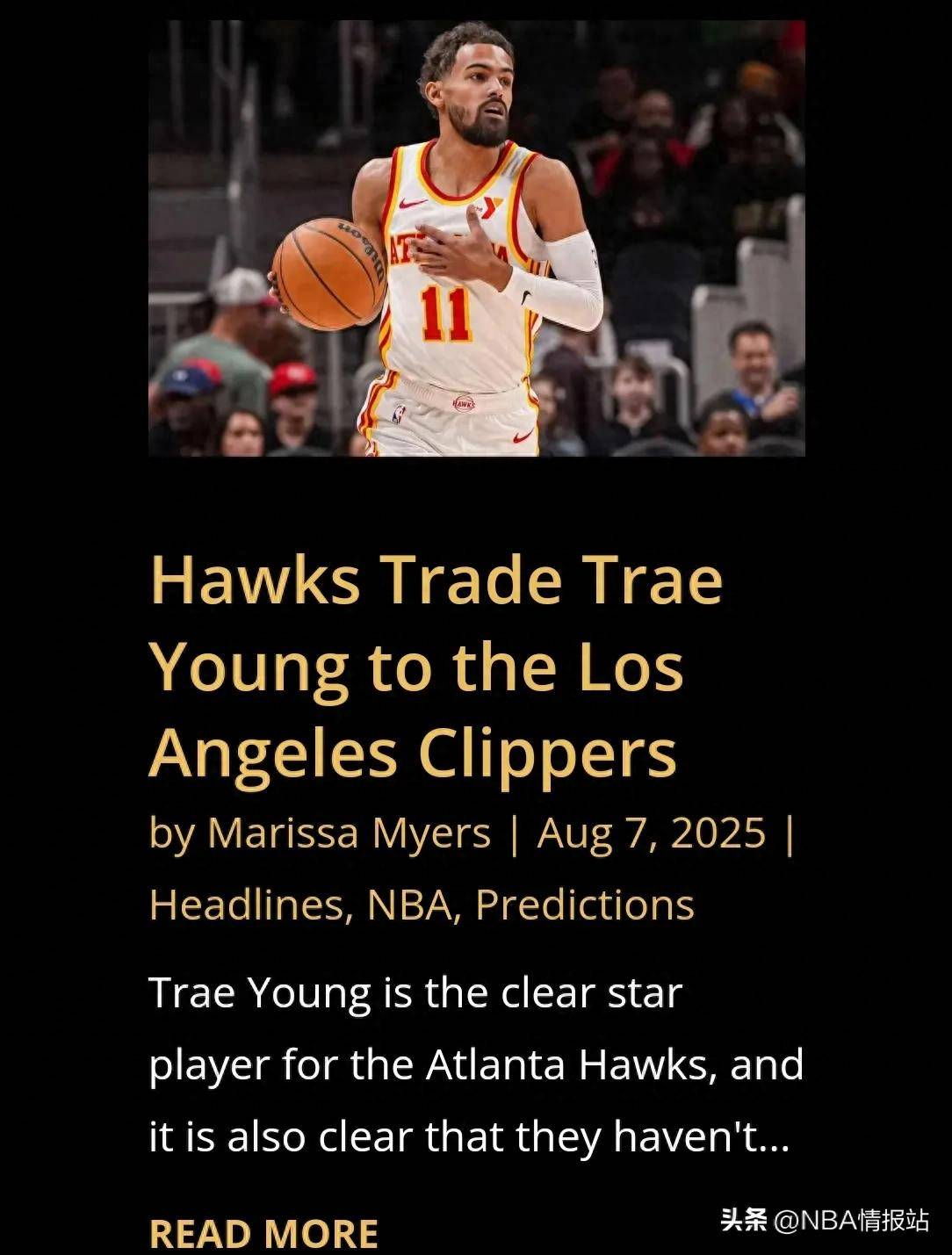Open the READ MORE link
This screenshot has width=952, height=1255.
click(263, 1232)
